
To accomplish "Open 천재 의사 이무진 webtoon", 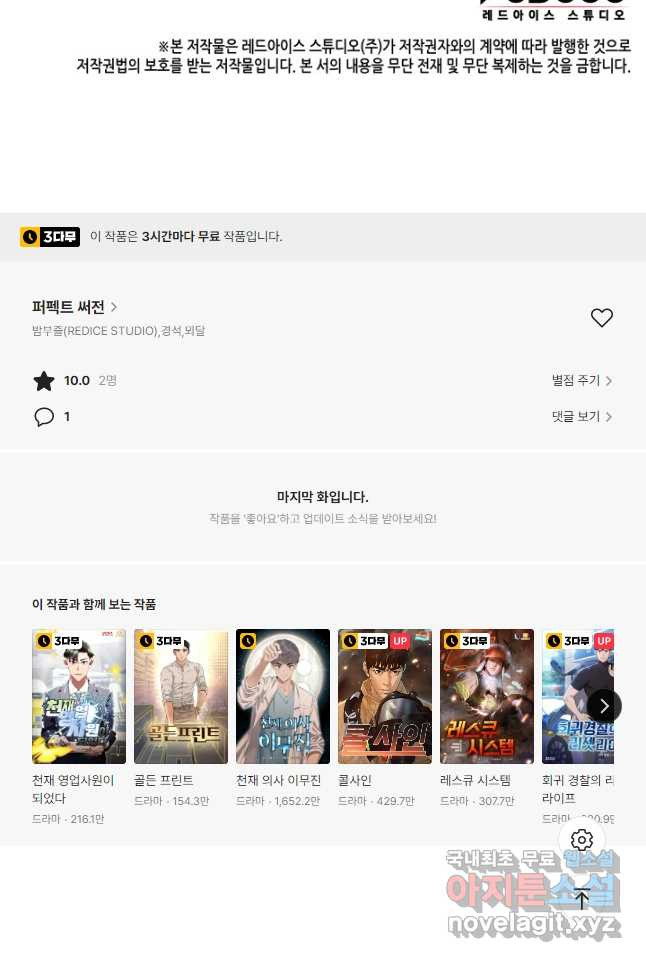I will click(x=283, y=696).
